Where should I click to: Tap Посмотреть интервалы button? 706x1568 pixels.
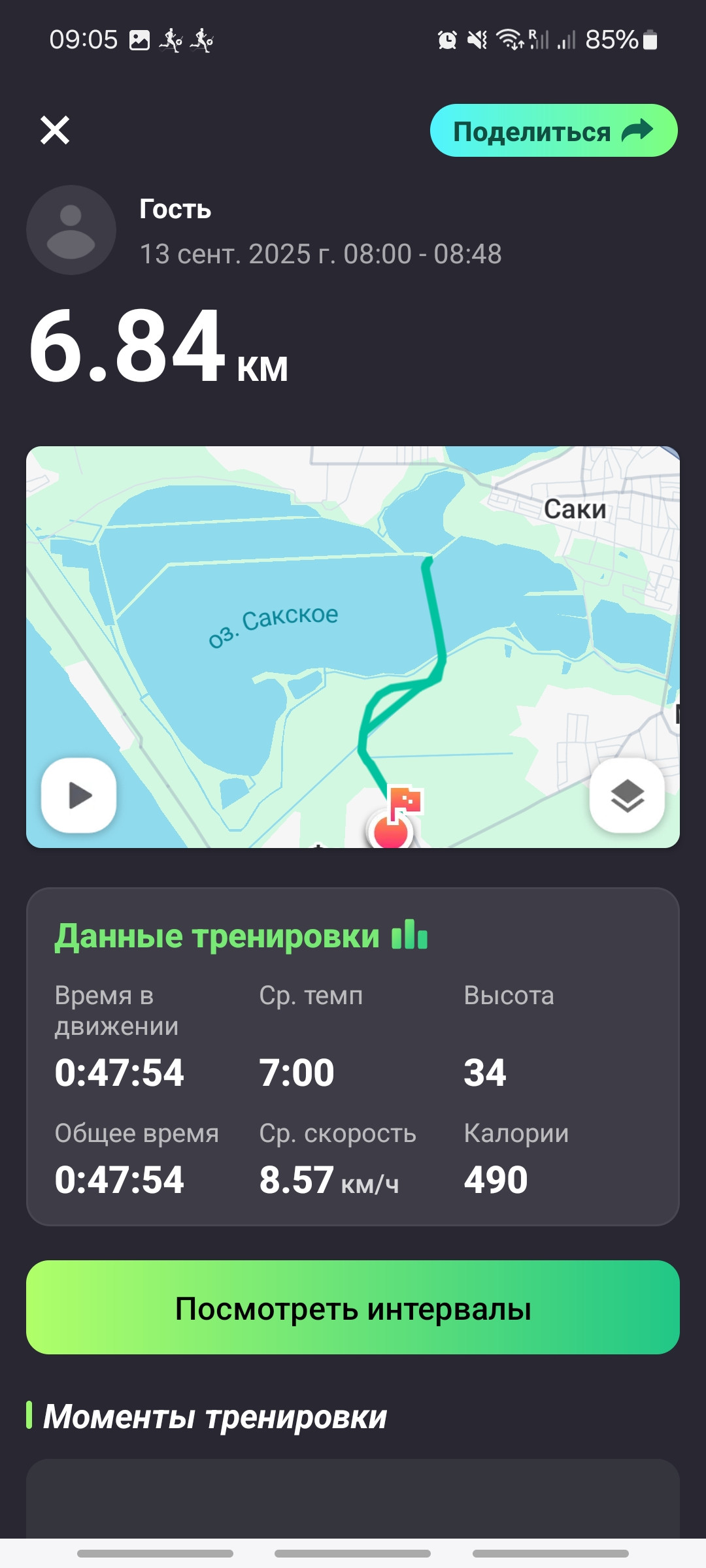[x=353, y=1307]
